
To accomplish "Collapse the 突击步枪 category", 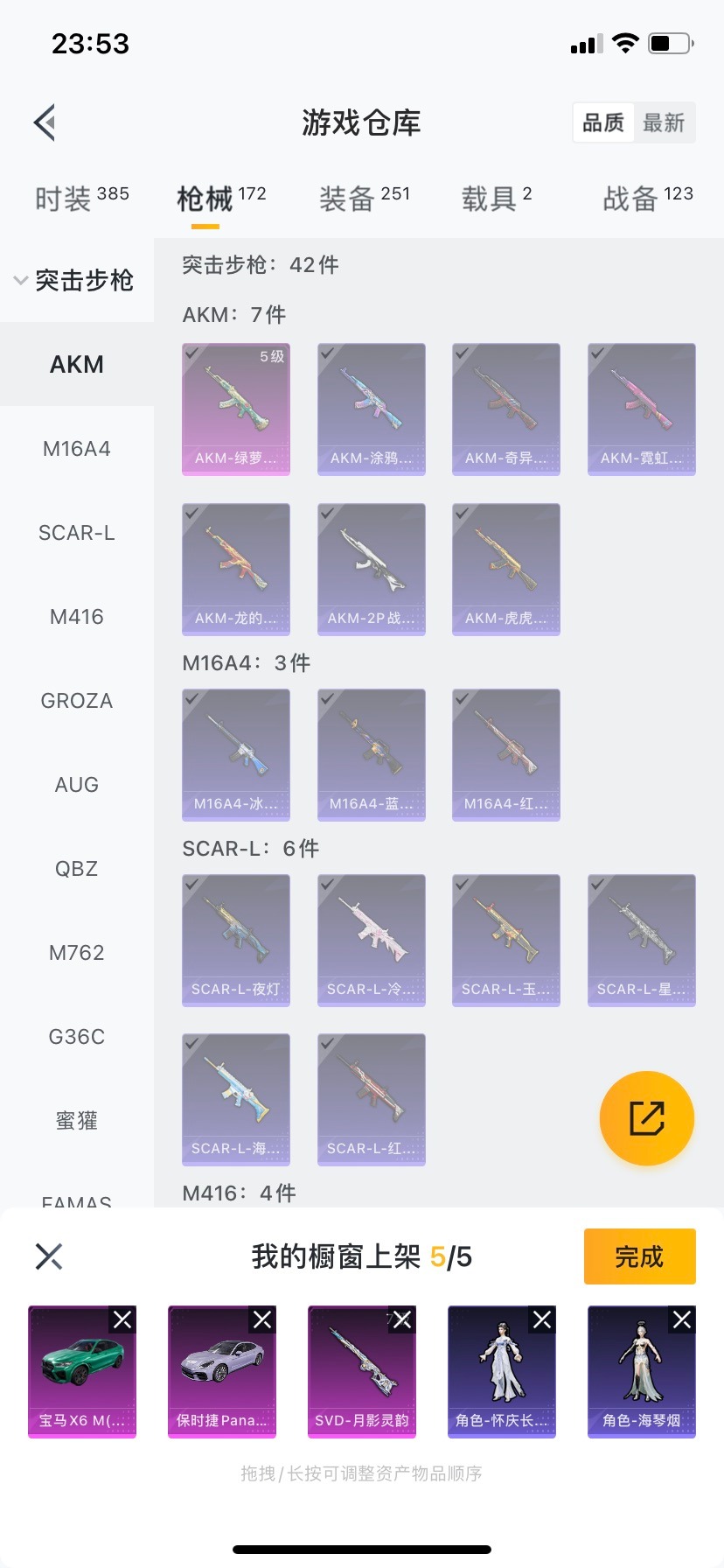I will point(74,280).
